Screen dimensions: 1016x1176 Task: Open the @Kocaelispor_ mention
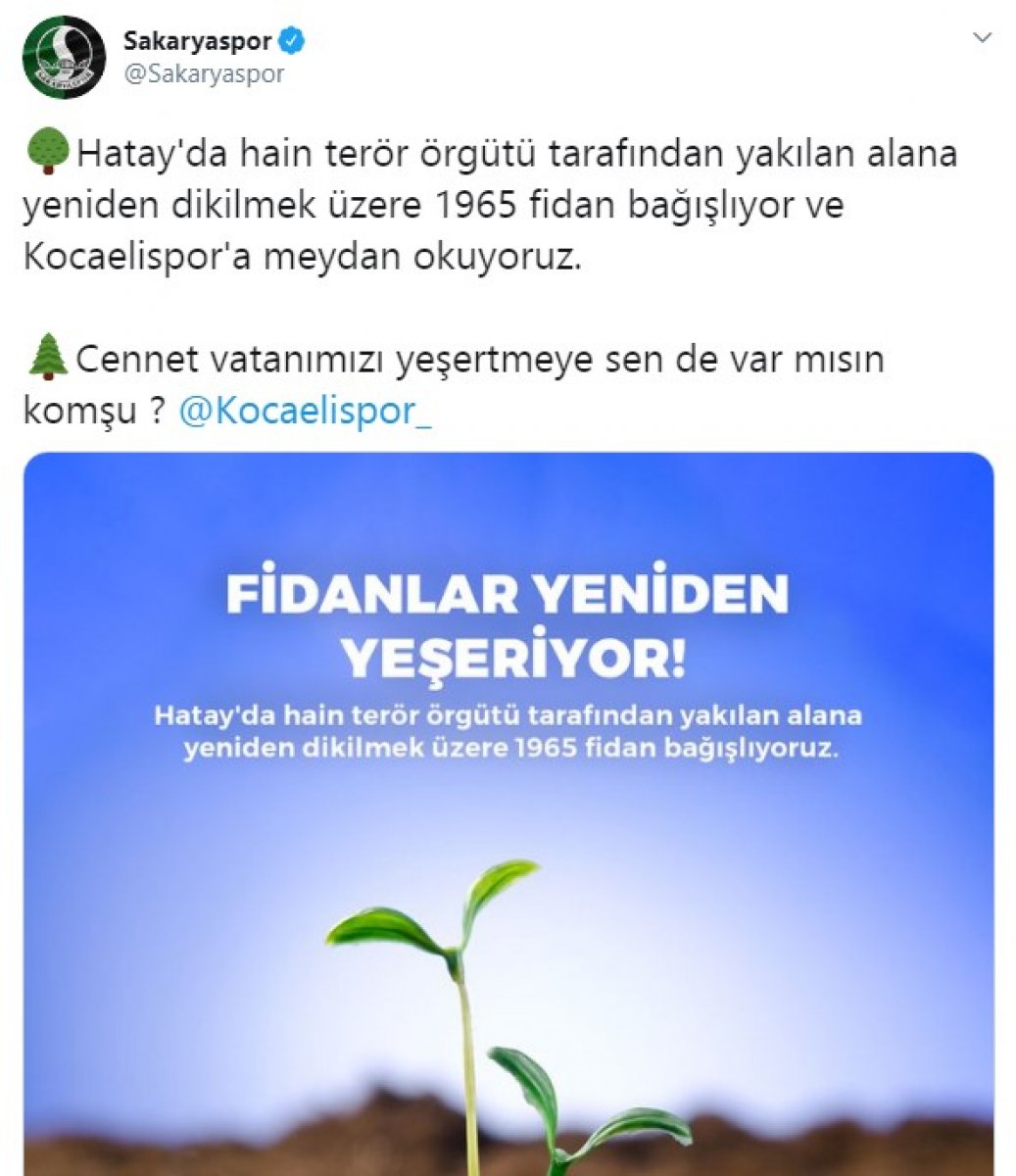(305, 412)
